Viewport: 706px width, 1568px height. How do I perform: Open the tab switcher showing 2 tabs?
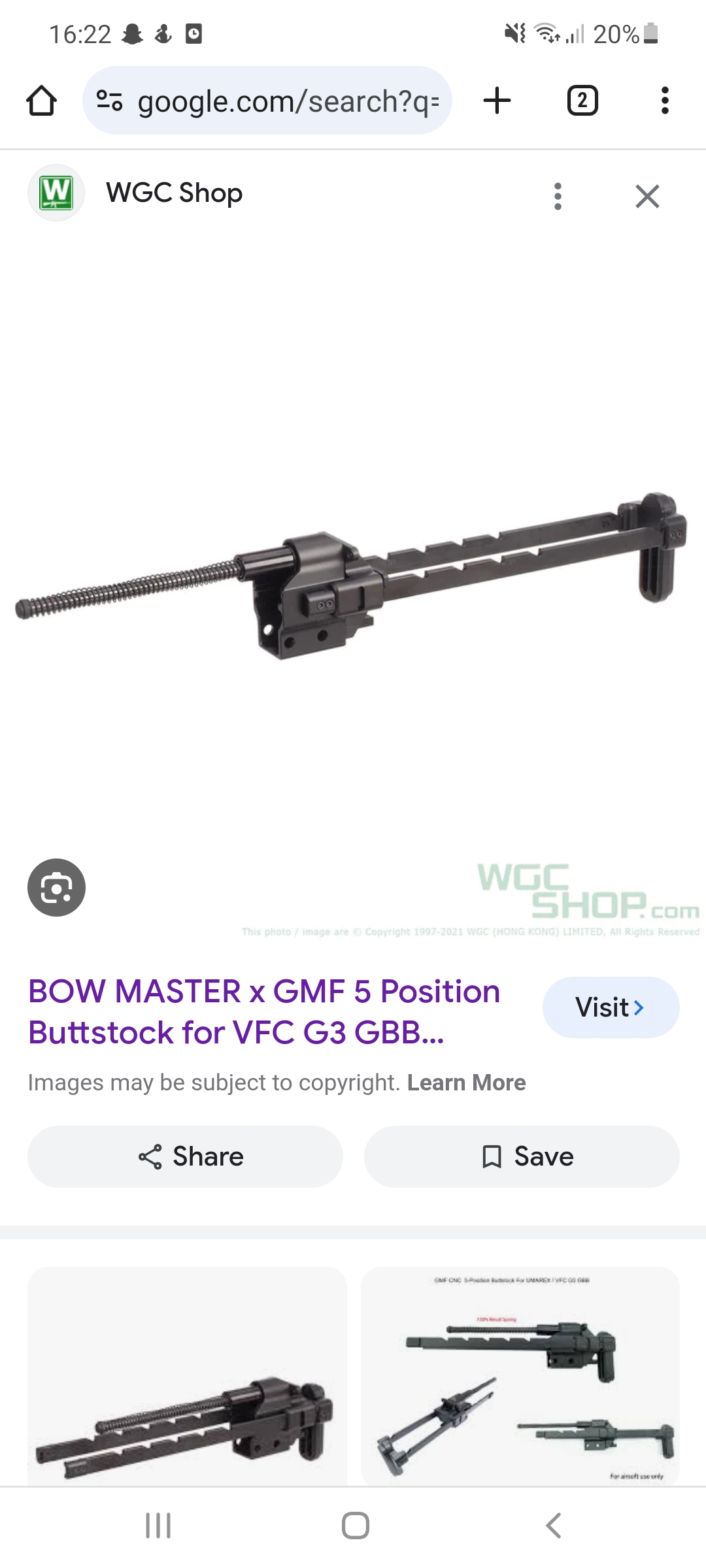coord(582,101)
